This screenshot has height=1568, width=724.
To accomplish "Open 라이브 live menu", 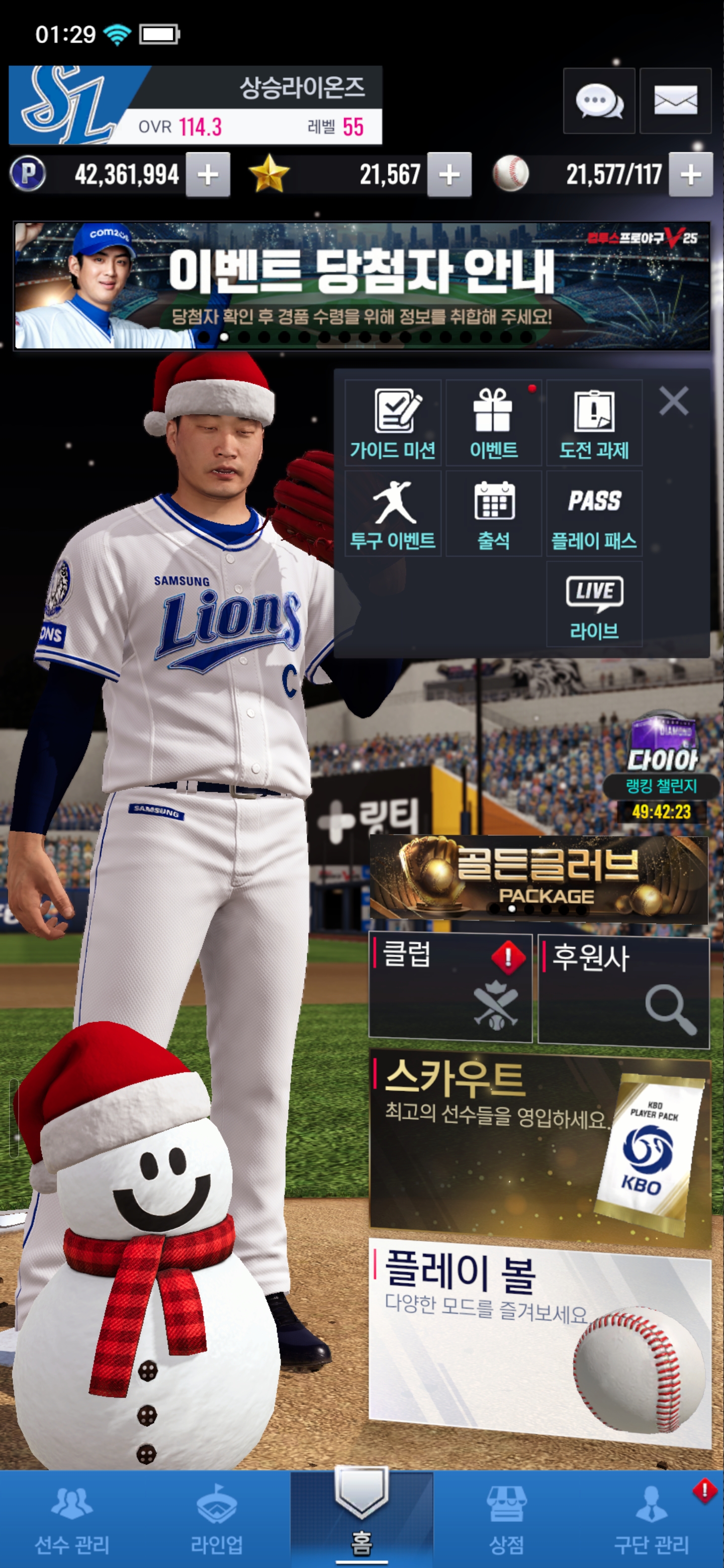I will (594, 605).
